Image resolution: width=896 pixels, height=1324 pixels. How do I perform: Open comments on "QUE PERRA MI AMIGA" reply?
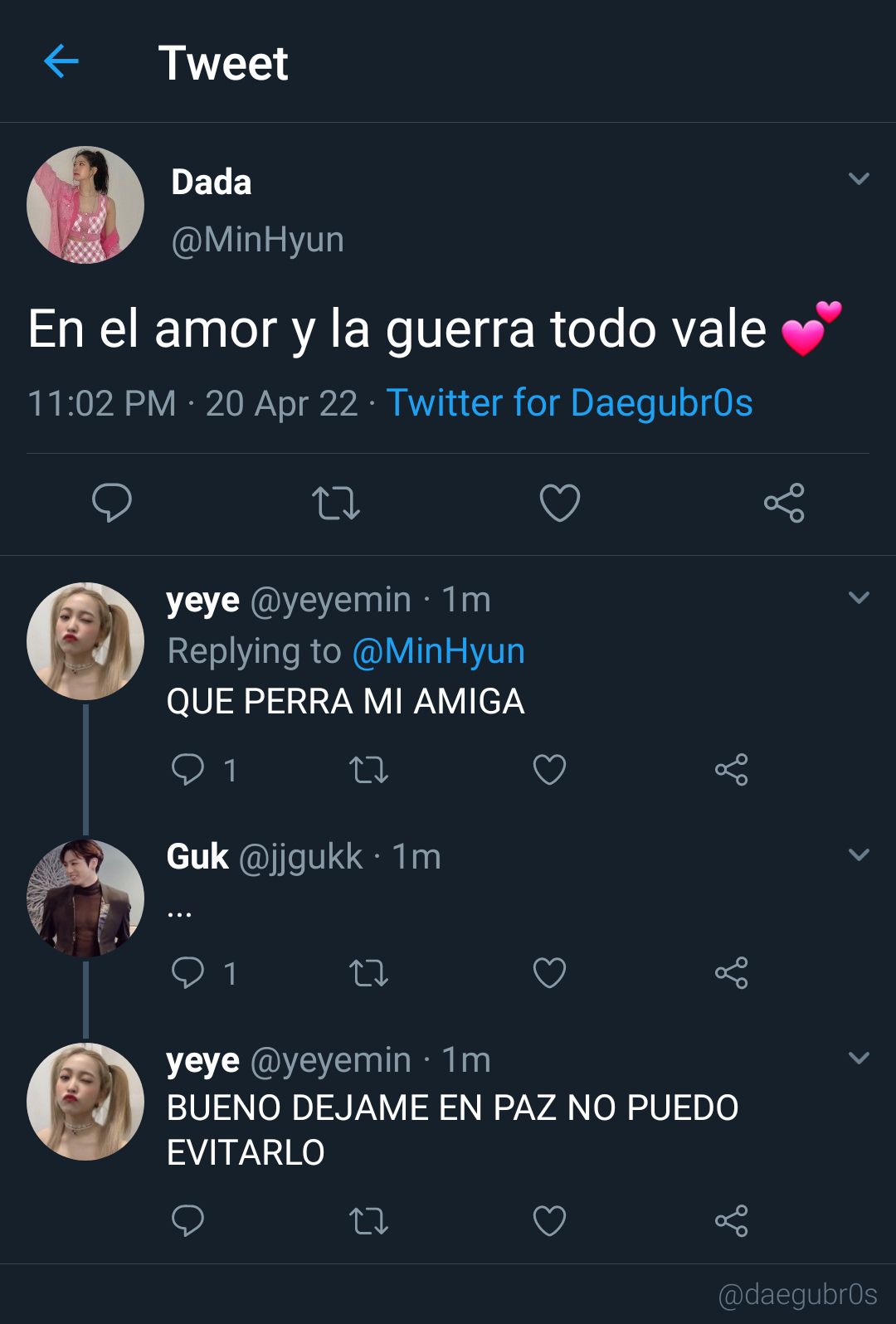[x=188, y=770]
